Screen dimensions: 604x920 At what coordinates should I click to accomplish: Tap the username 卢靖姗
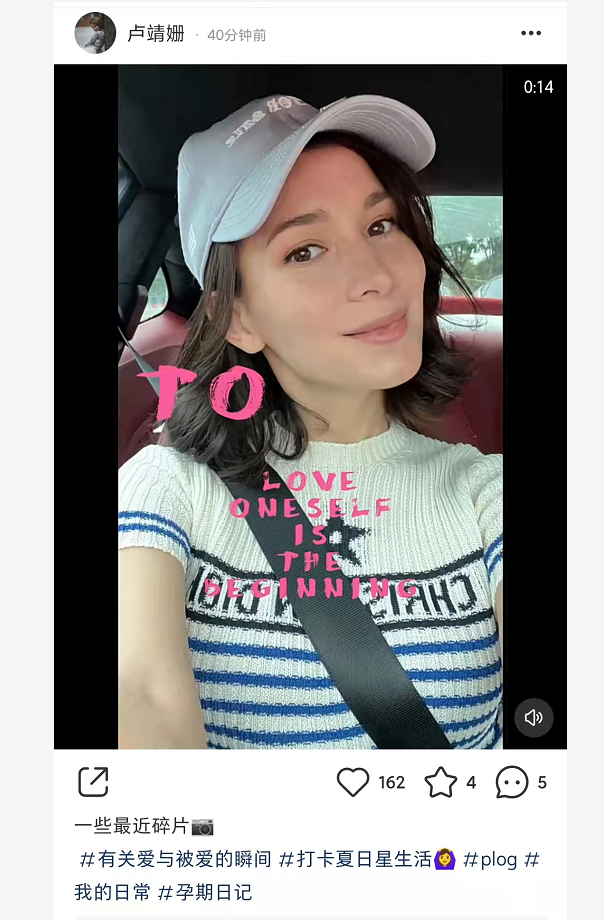click(x=156, y=34)
